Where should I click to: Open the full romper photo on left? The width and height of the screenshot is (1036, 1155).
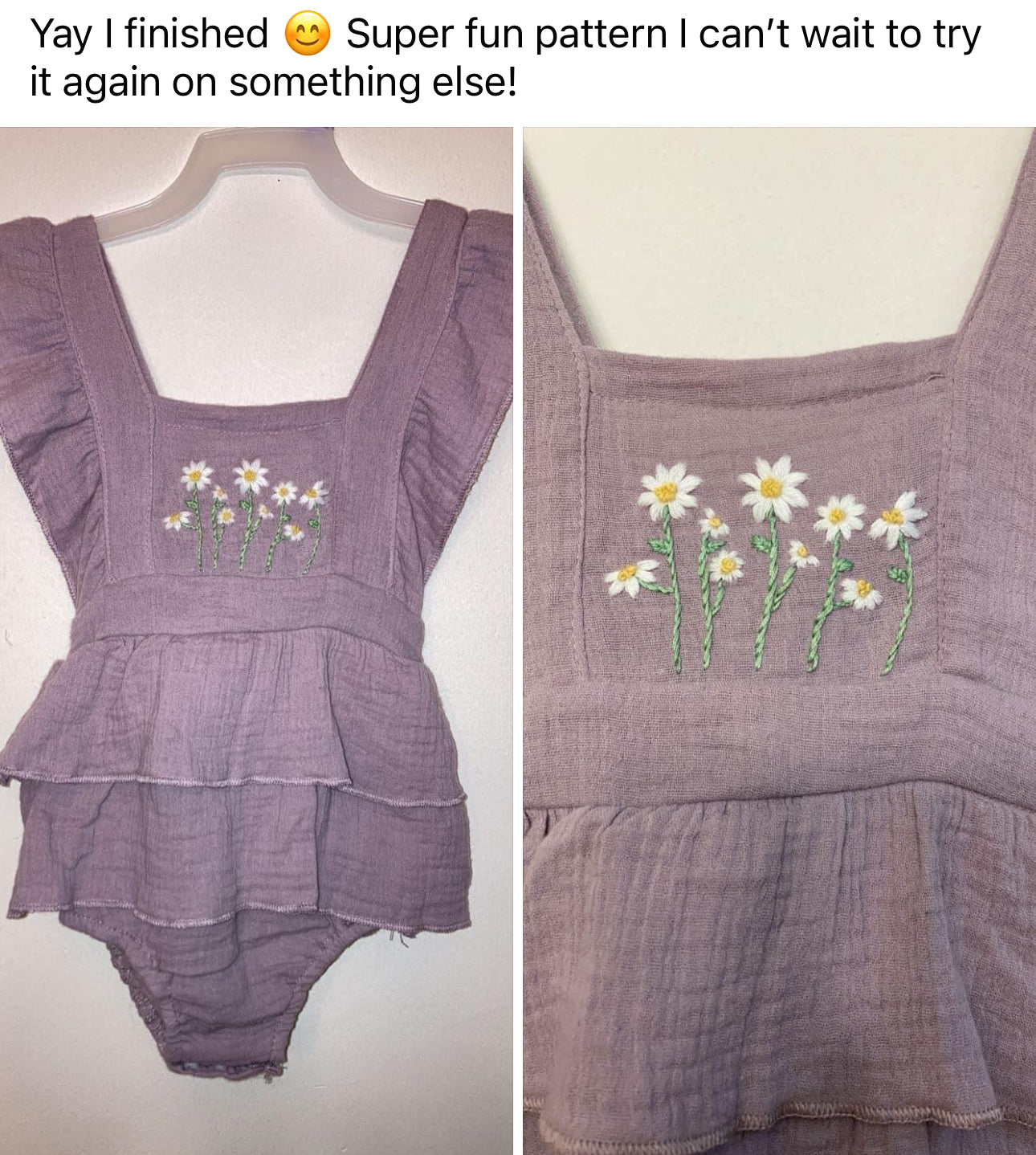[255, 640]
